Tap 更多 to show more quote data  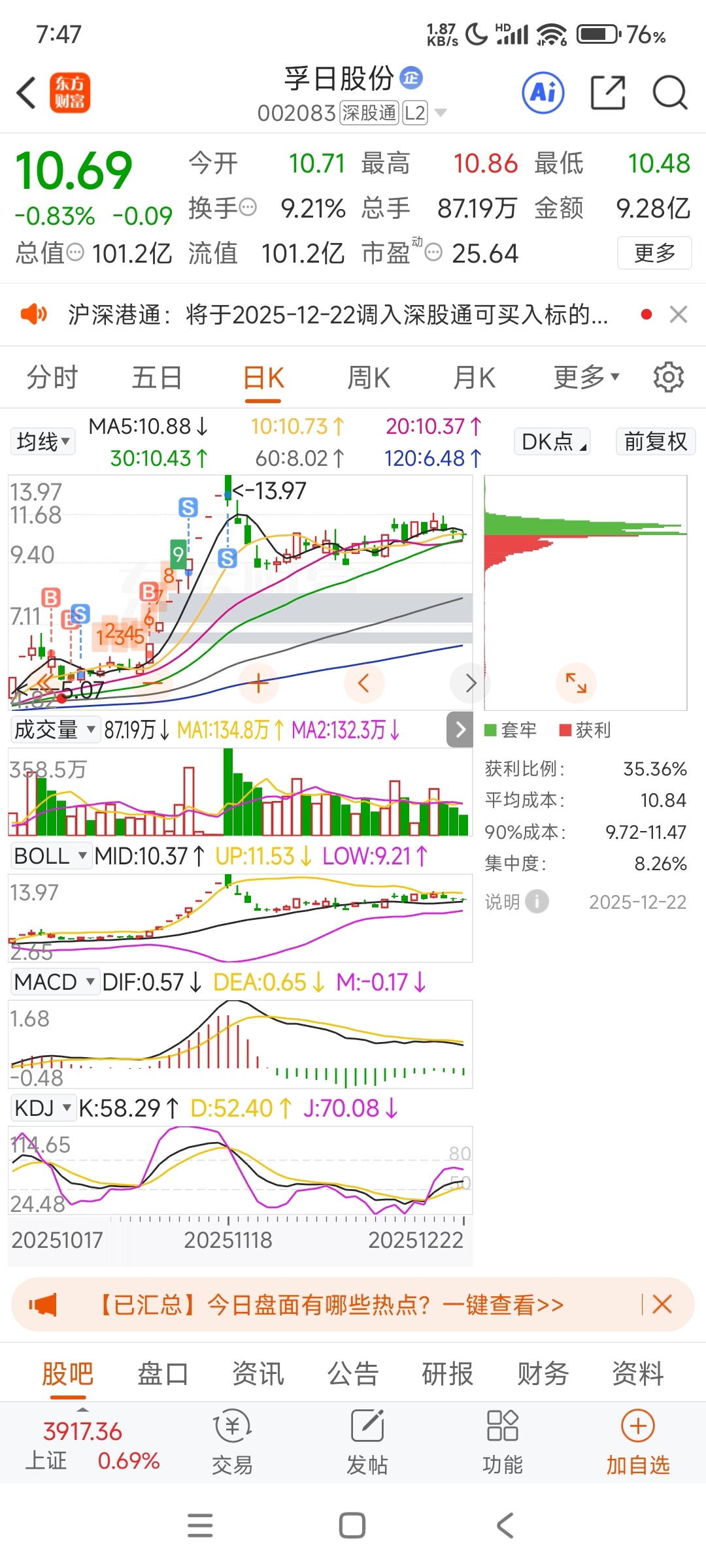(654, 253)
